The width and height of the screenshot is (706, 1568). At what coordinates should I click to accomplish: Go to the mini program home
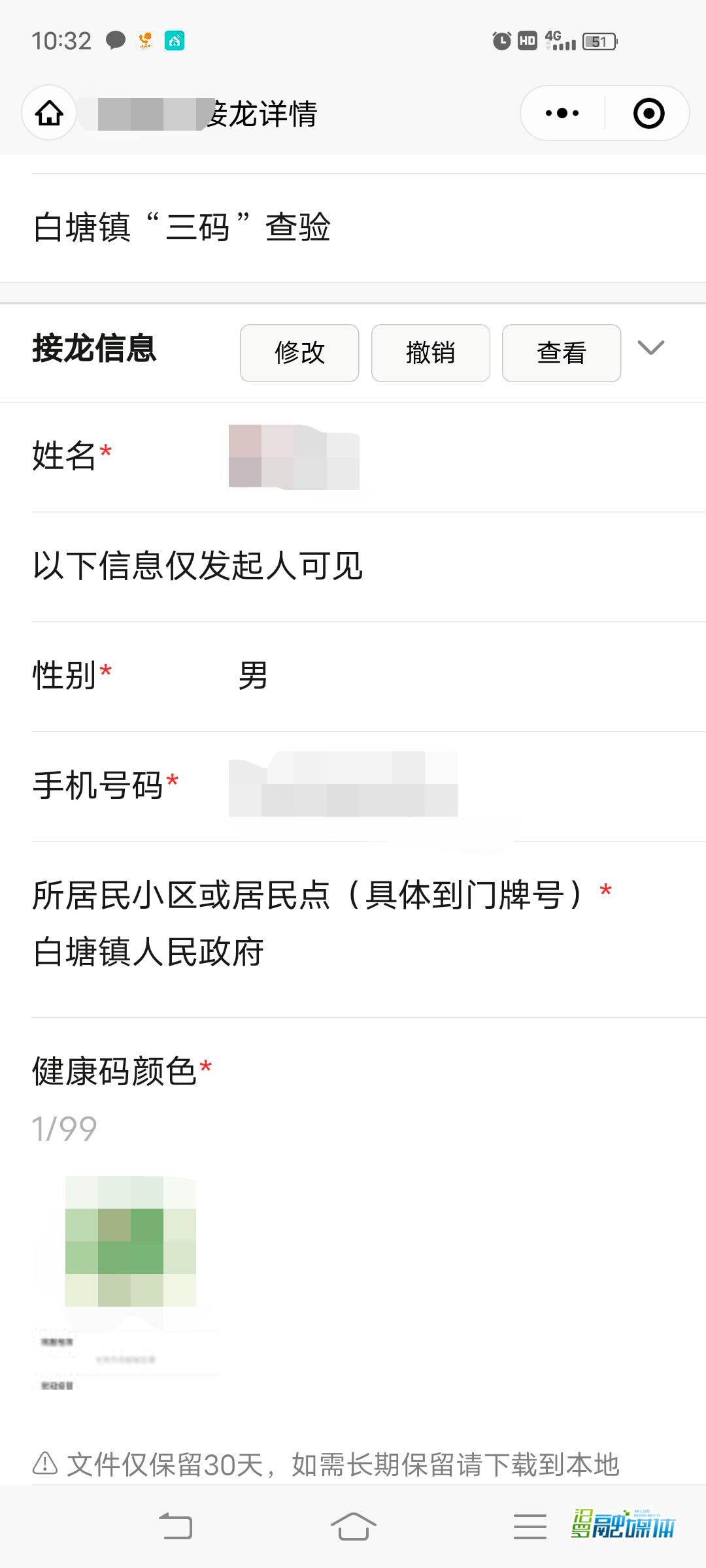coord(49,113)
